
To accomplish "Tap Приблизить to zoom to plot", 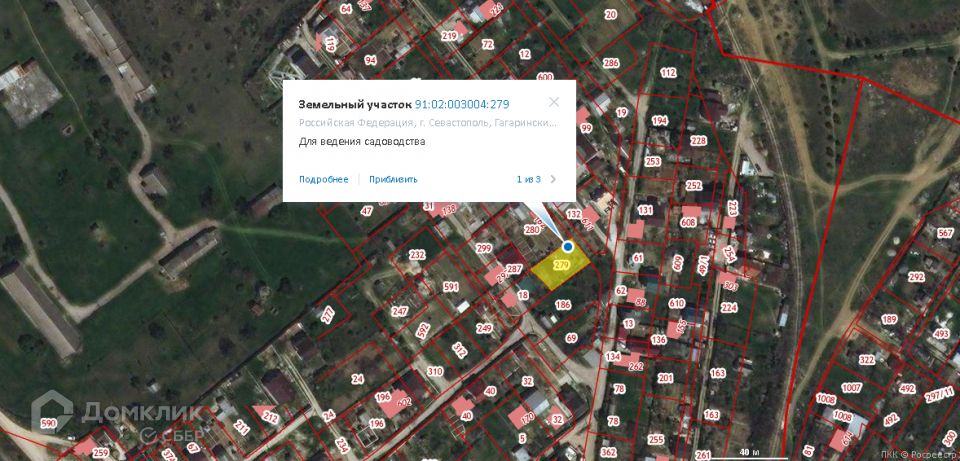I will pos(393,180).
